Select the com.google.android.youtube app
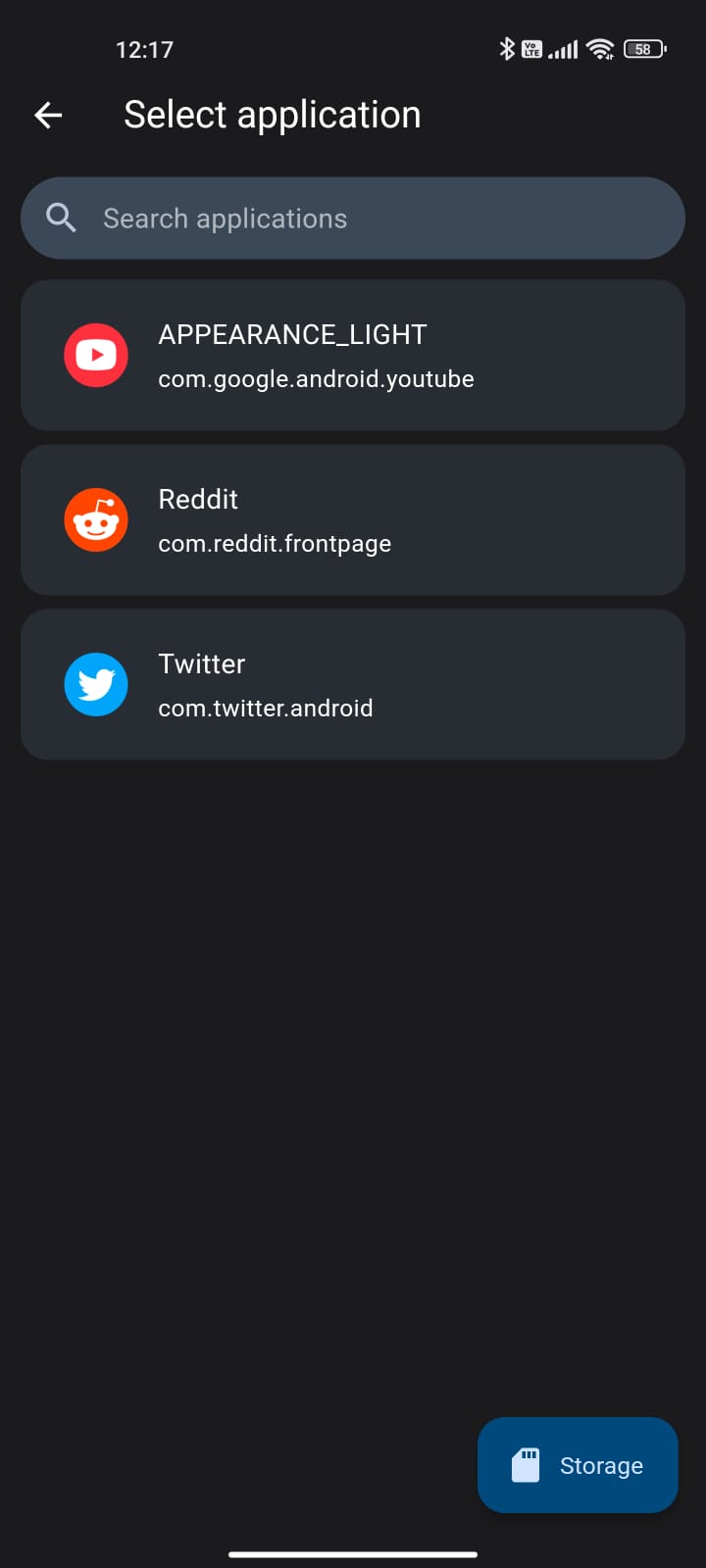Screen dimensions: 706x1568 [353, 355]
